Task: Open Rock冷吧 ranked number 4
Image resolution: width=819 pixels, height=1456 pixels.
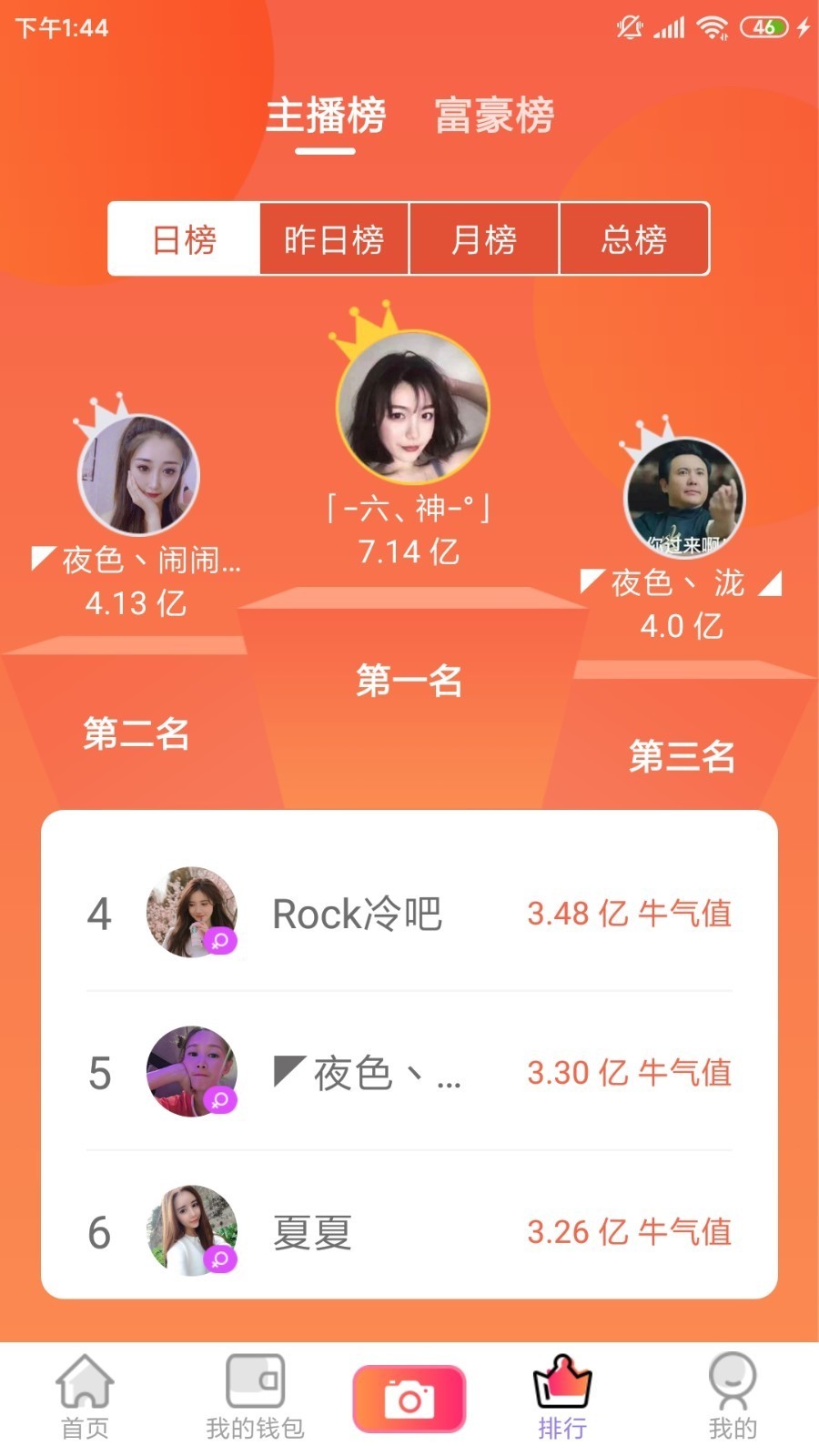Action: pos(409,913)
